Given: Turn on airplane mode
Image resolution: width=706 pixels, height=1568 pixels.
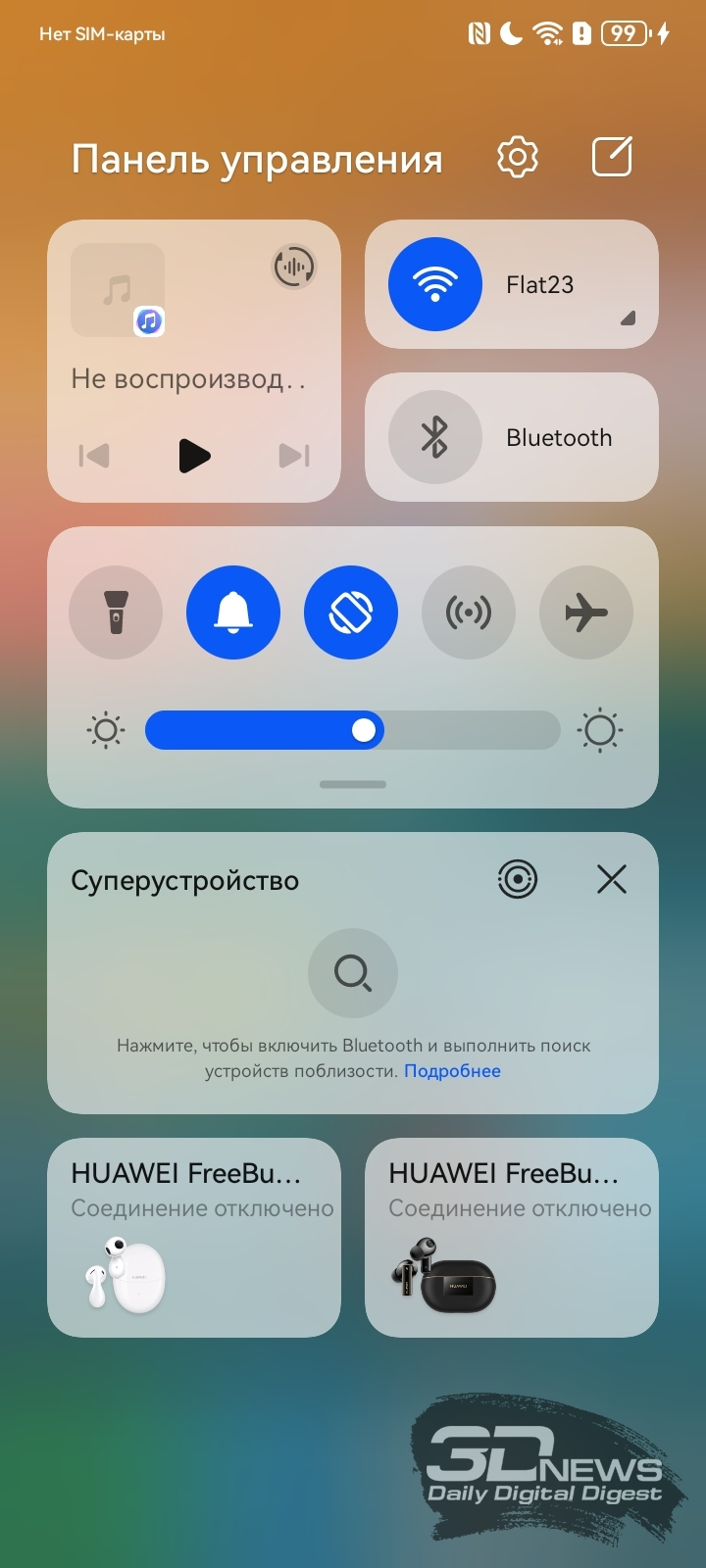Looking at the screenshot, I should click(586, 612).
